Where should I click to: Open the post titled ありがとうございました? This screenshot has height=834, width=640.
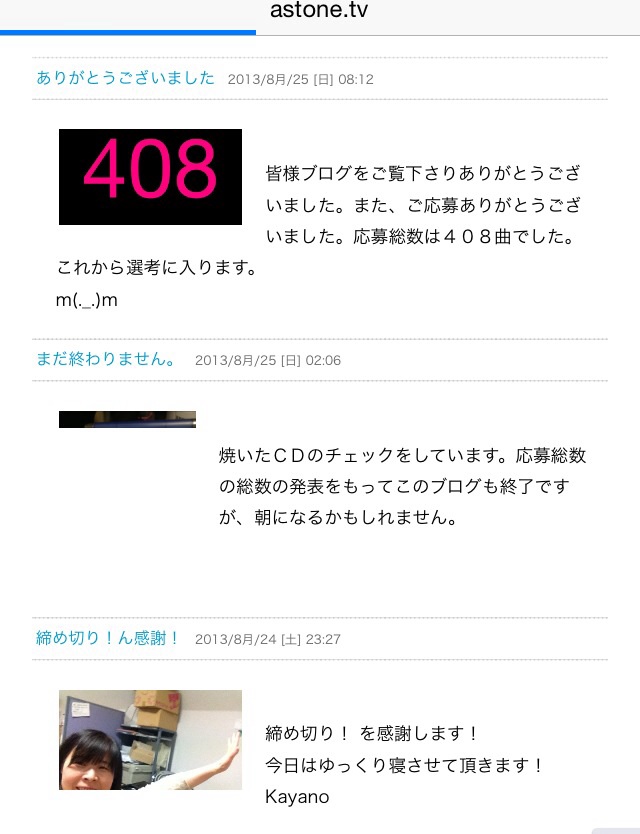tap(125, 78)
